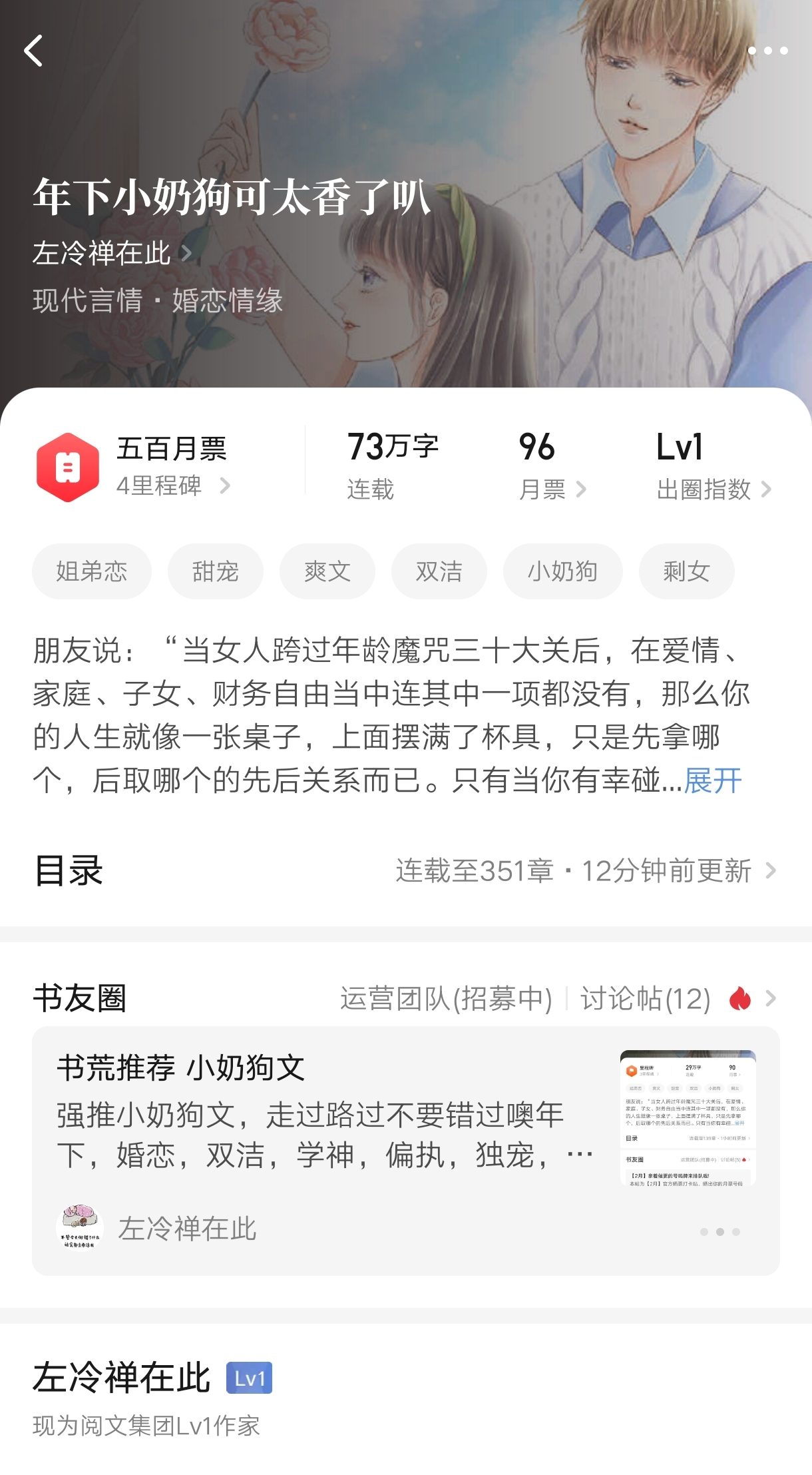The width and height of the screenshot is (812, 1475).
Task: Open the 小奶狗 tag chip
Action: pos(562,571)
